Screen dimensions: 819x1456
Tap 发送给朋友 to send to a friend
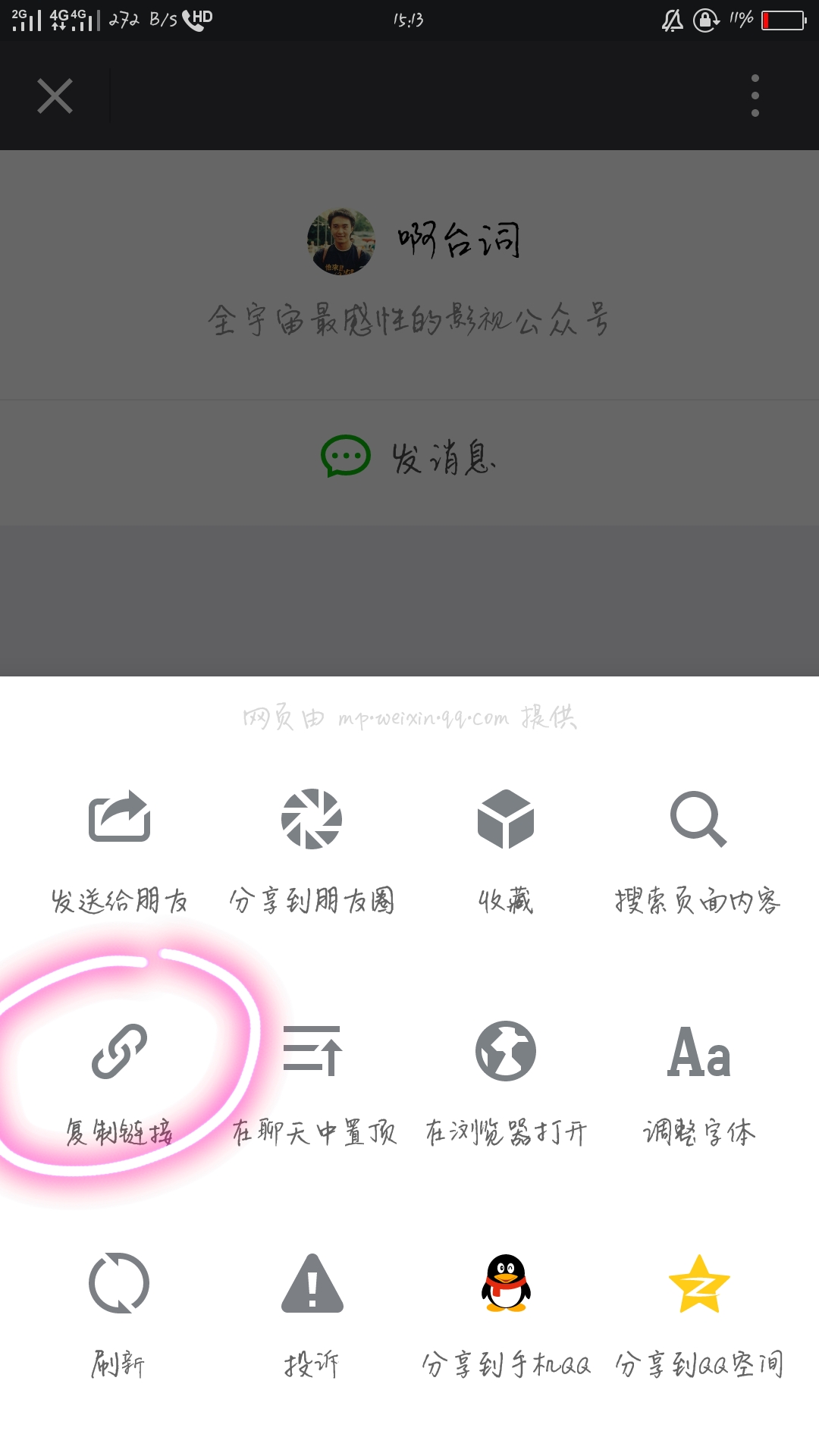point(119,851)
